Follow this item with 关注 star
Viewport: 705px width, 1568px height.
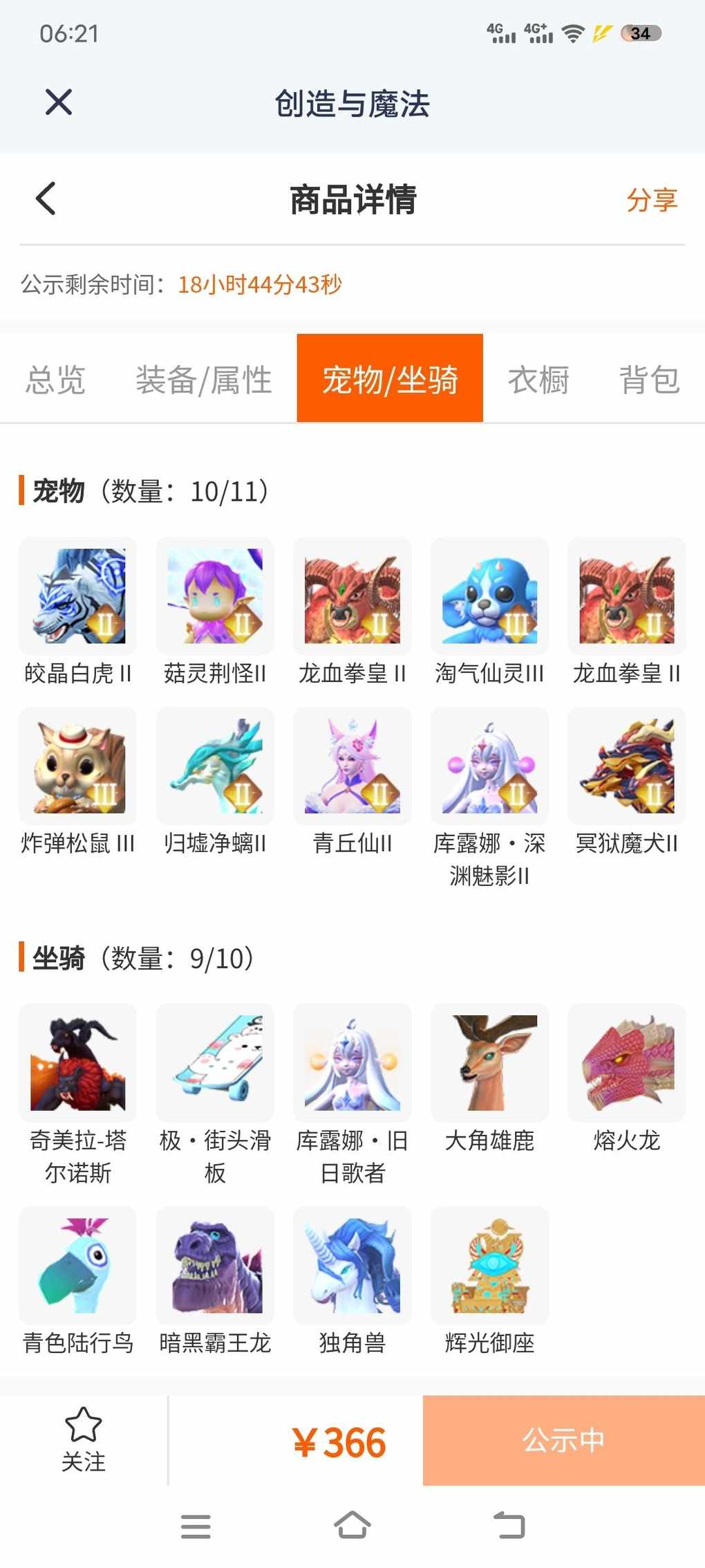84,1440
